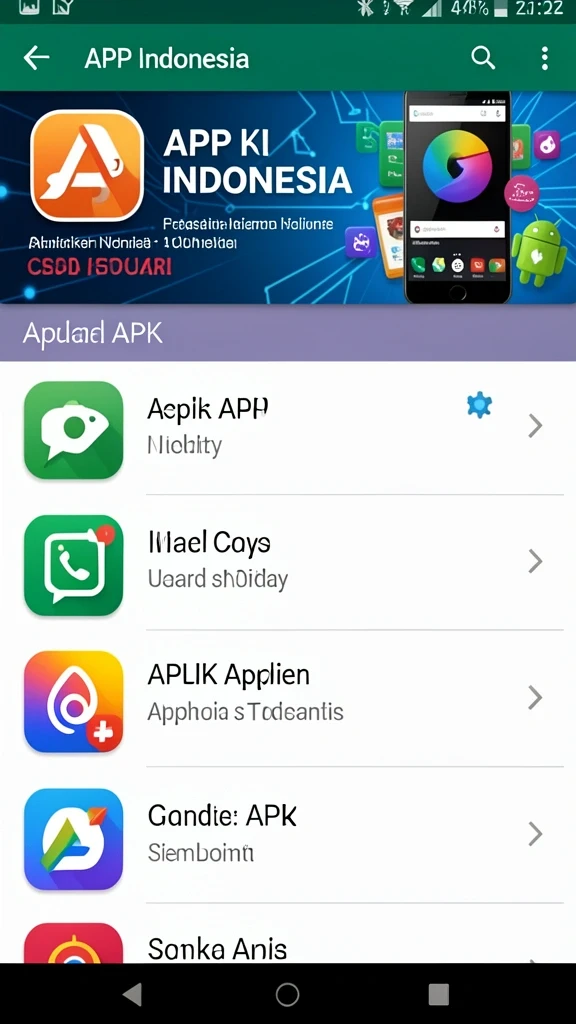Open the APP KI INDONESIA banner
Viewport: 576px width, 1024px height.
pos(288,197)
